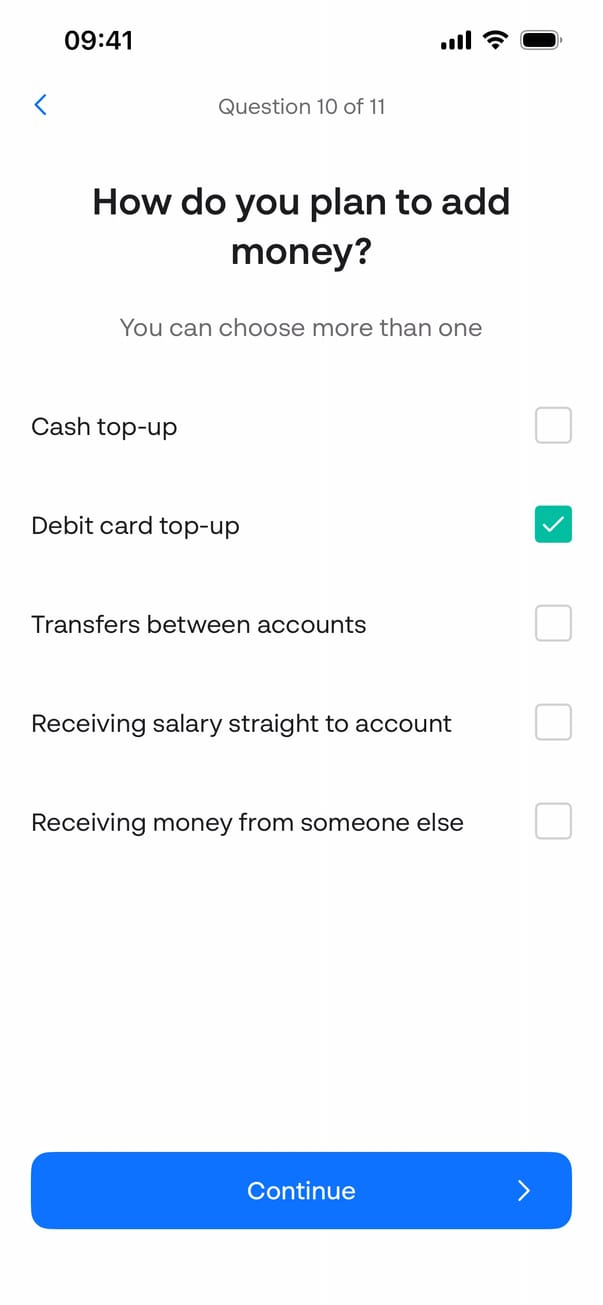Tick Receiving salary straight to account

553,722
